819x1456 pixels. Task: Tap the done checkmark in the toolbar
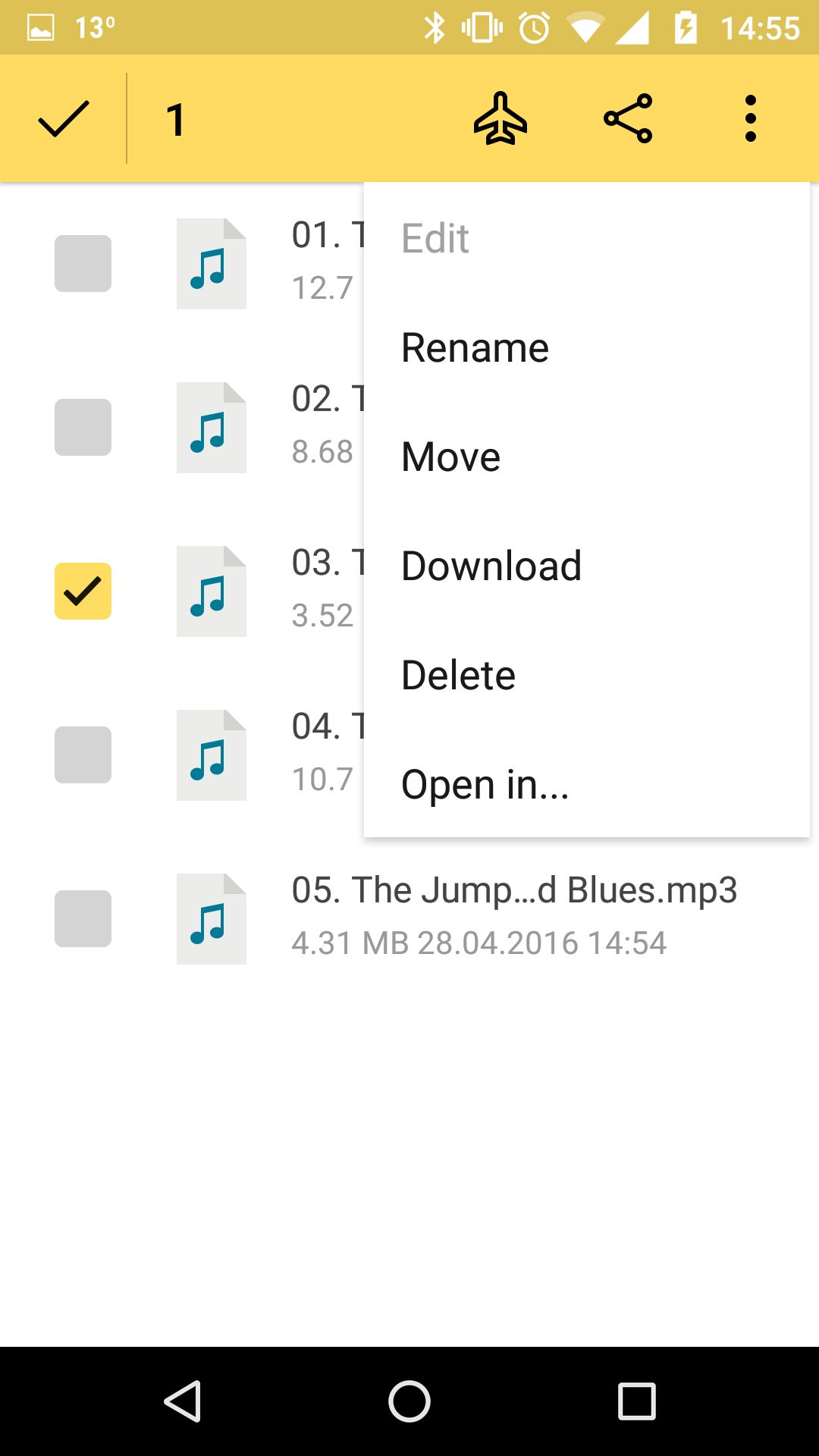64,119
